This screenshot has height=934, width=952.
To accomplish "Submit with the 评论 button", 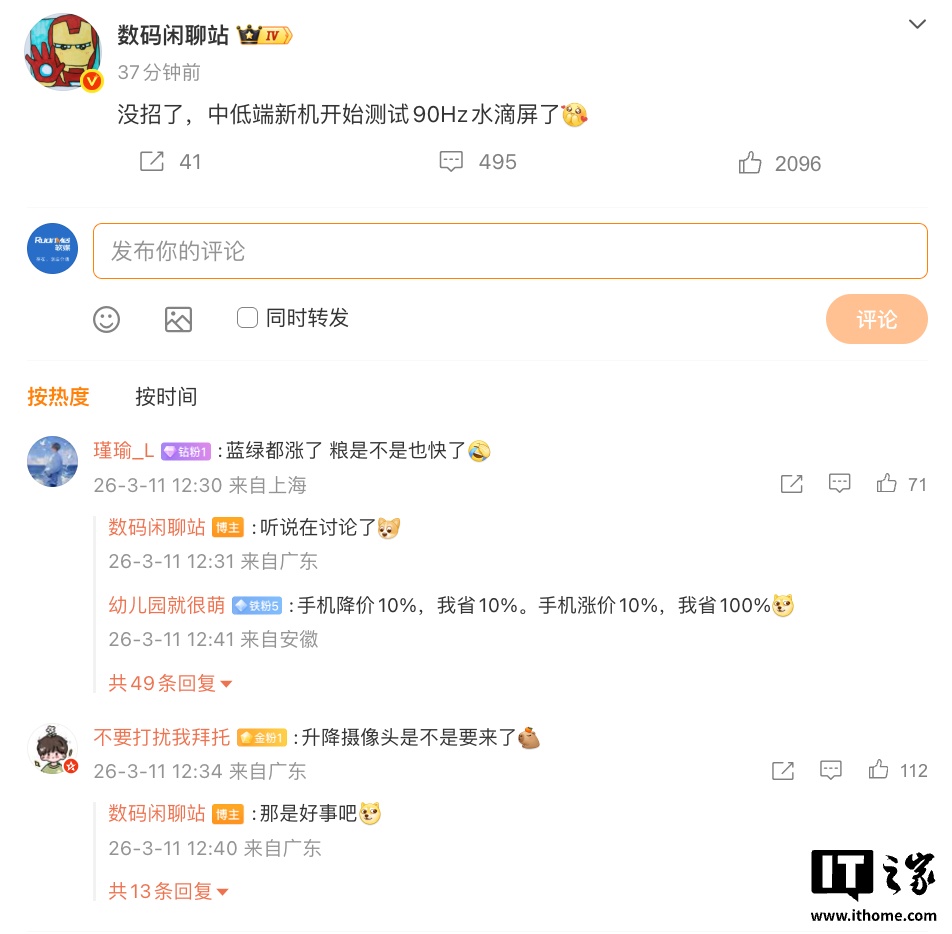I will pos(876,320).
